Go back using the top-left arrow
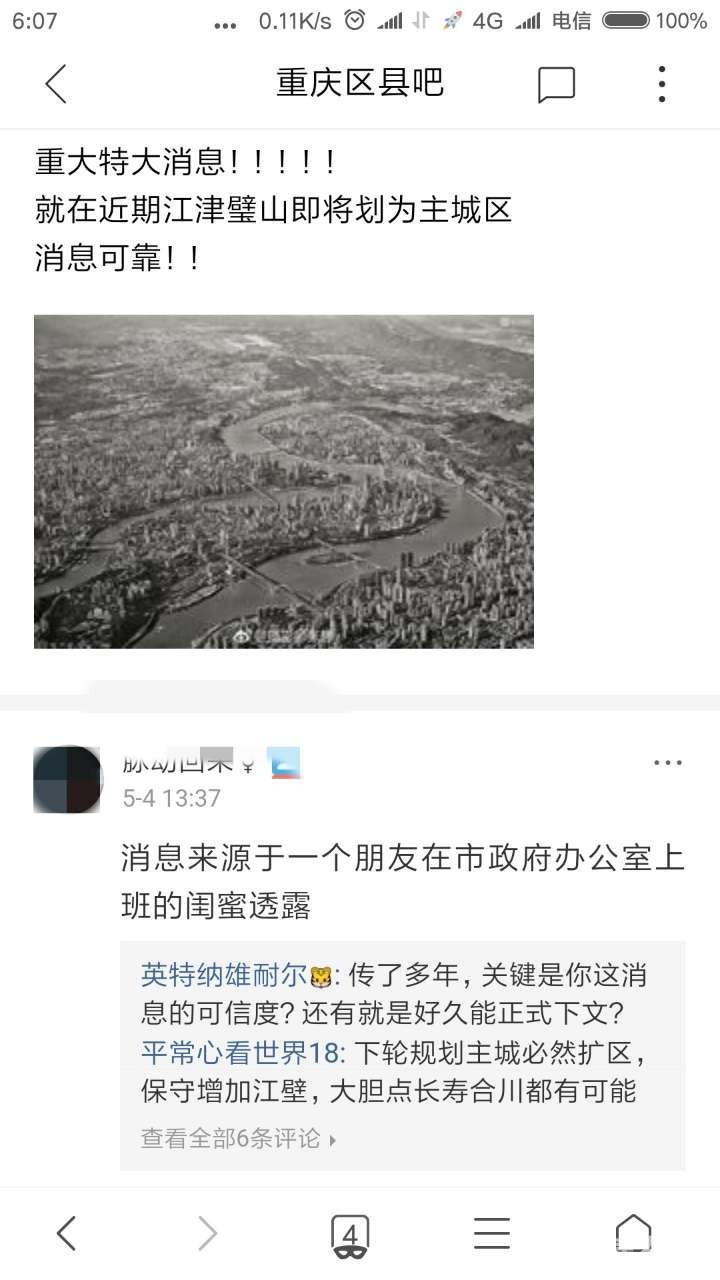 (56, 84)
